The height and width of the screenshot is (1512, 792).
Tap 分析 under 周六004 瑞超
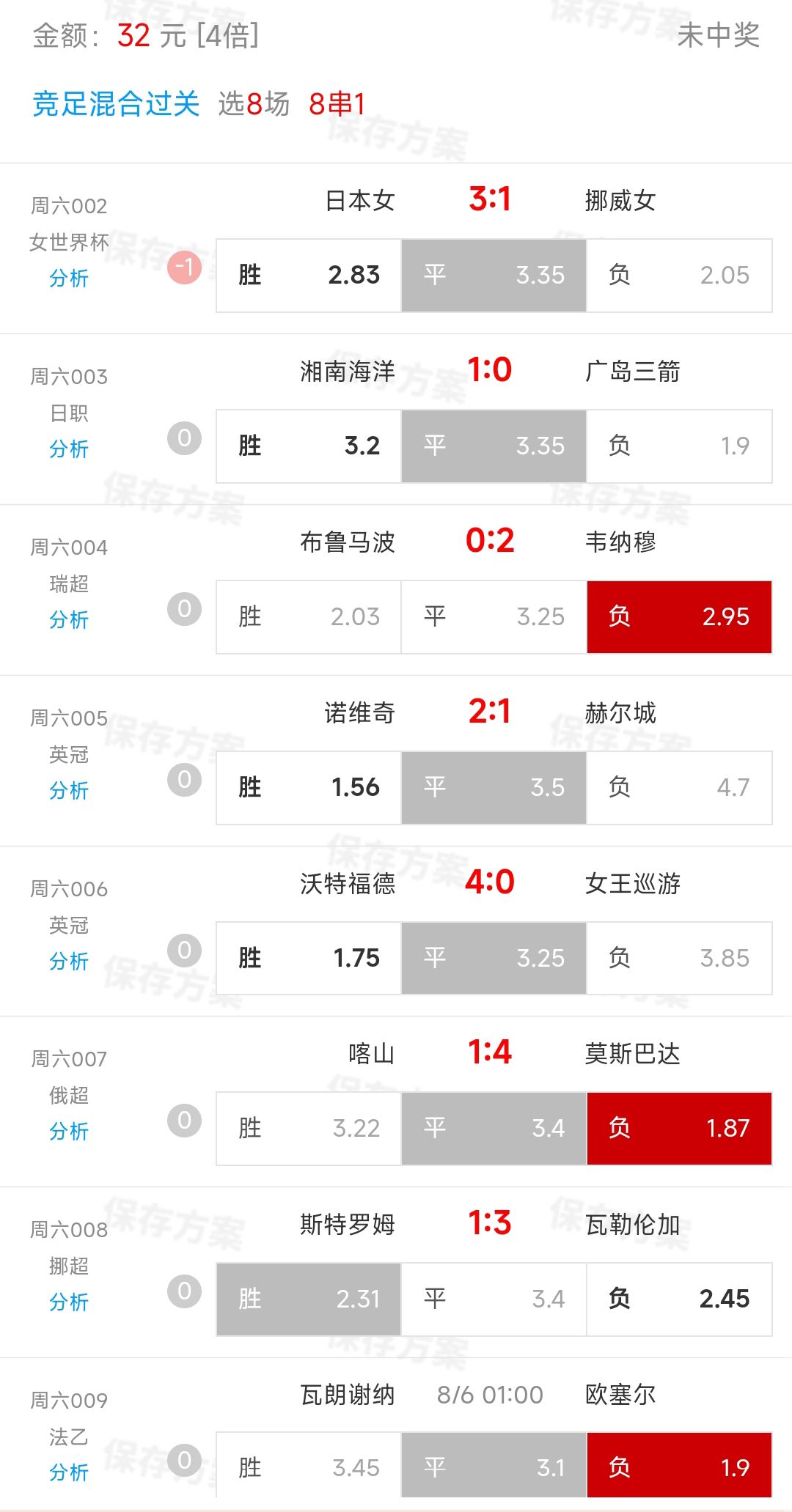[x=69, y=620]
